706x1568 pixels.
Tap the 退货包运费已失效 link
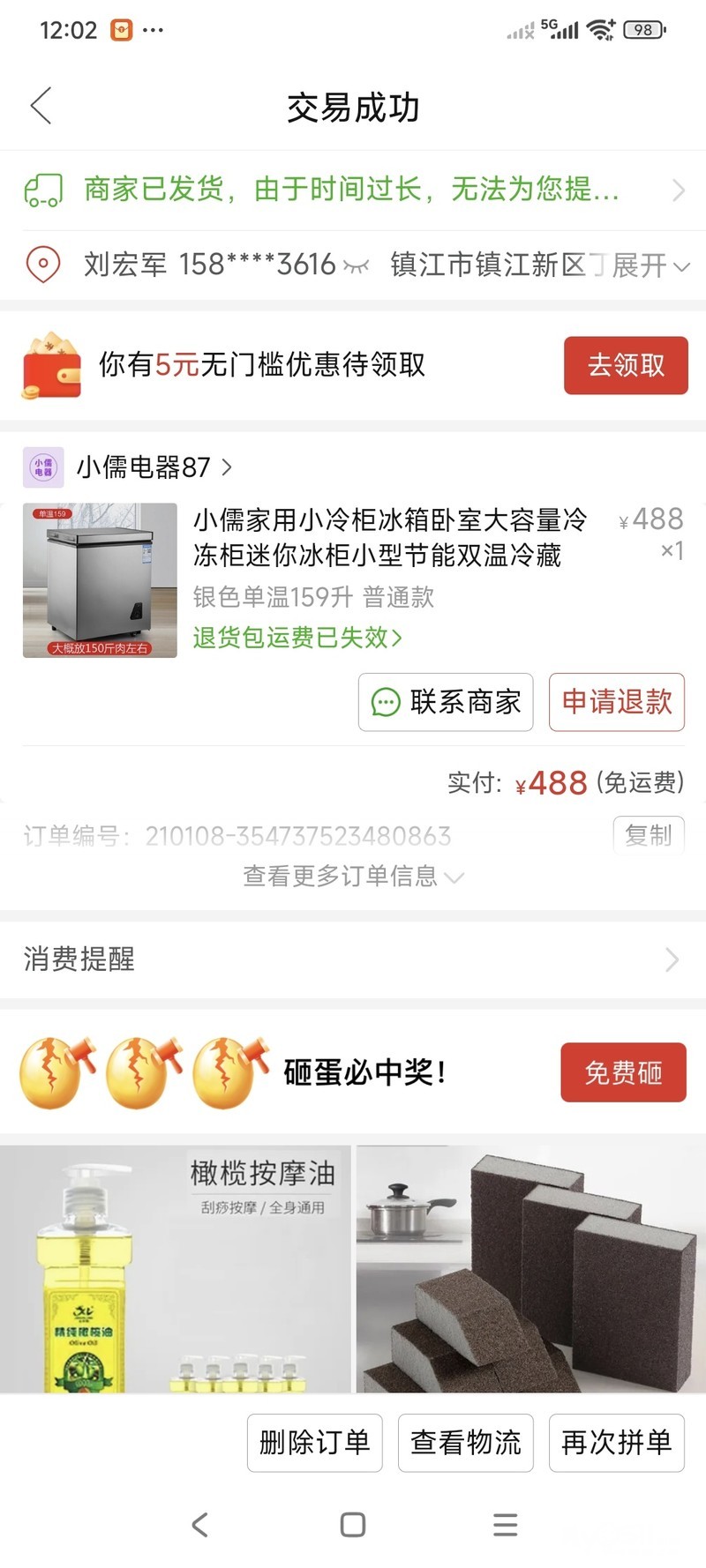coord(297,638)
